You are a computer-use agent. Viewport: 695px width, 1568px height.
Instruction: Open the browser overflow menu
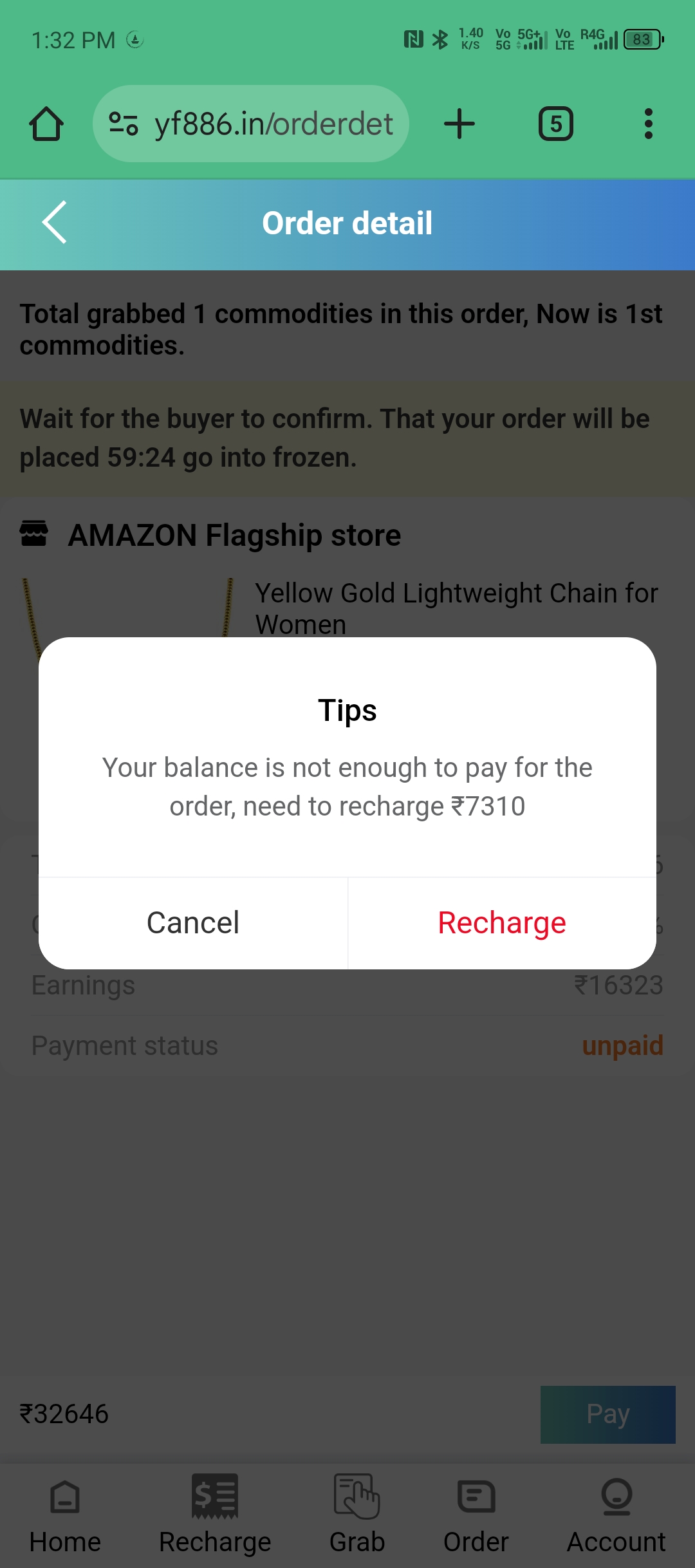click(x=648, y=124)
